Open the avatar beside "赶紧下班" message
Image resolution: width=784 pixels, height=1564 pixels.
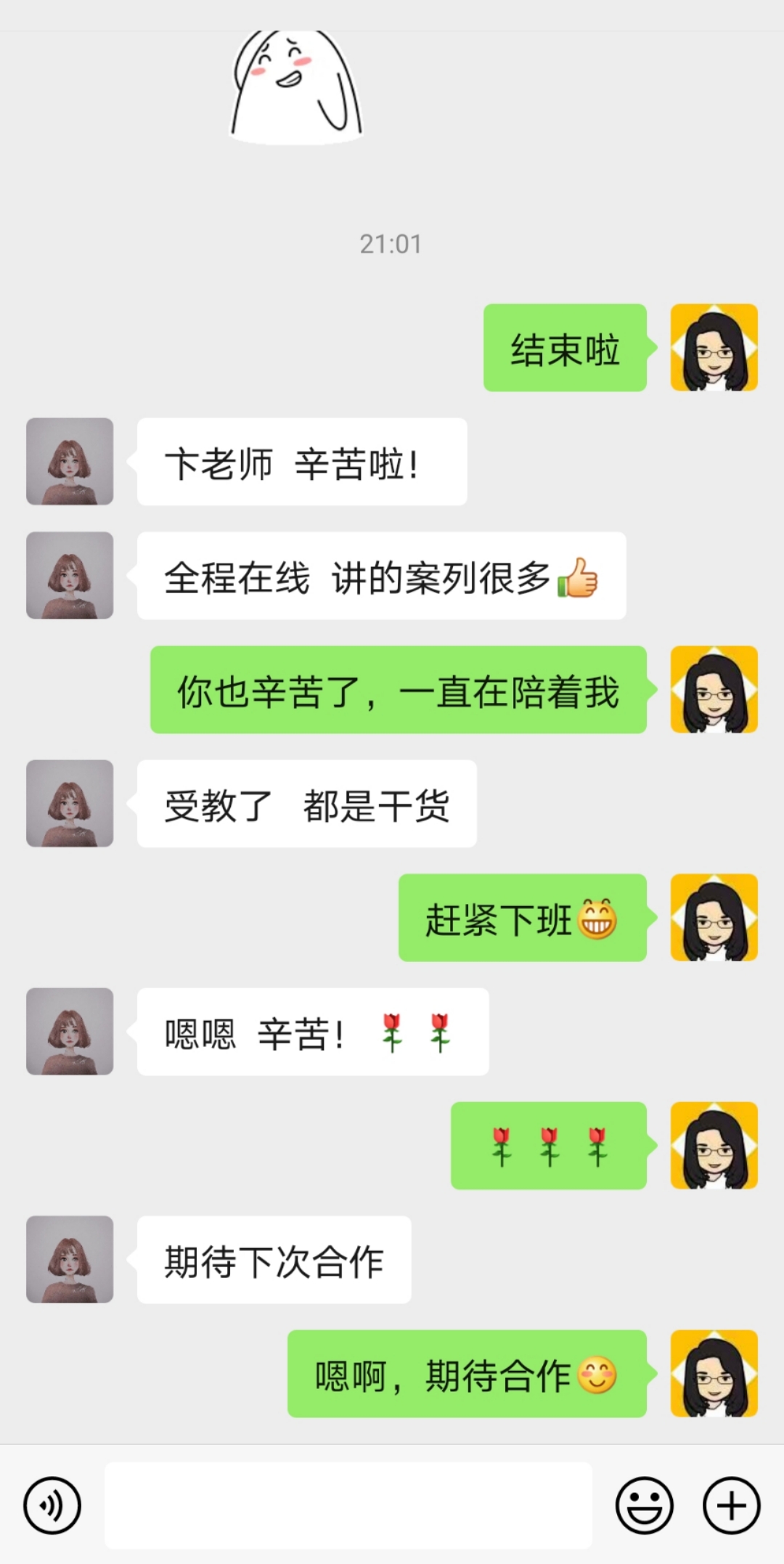click(714, 918)
